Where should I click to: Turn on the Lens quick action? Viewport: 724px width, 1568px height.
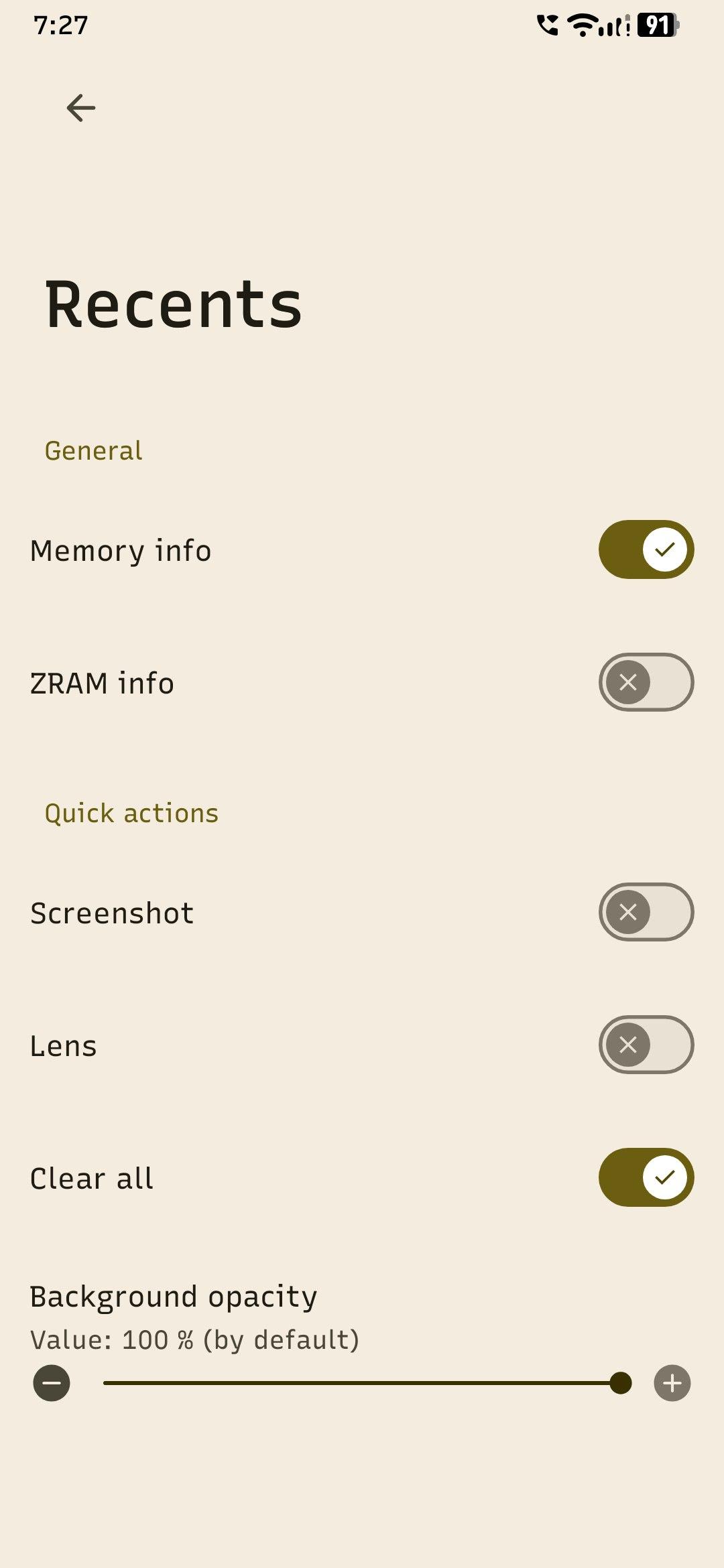point(646,1045)
